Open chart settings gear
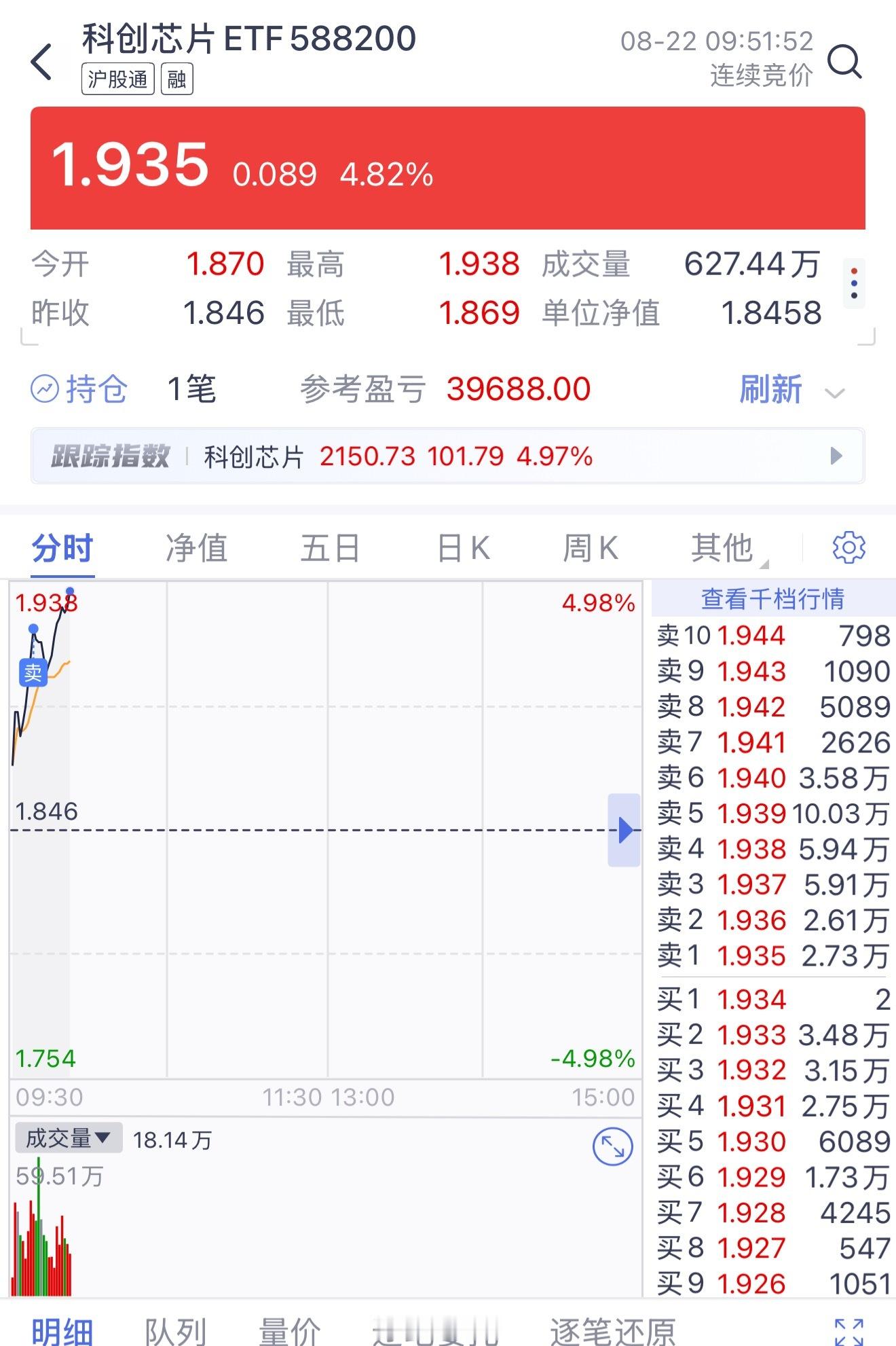 pyautogui.click(x=848, y=547)
